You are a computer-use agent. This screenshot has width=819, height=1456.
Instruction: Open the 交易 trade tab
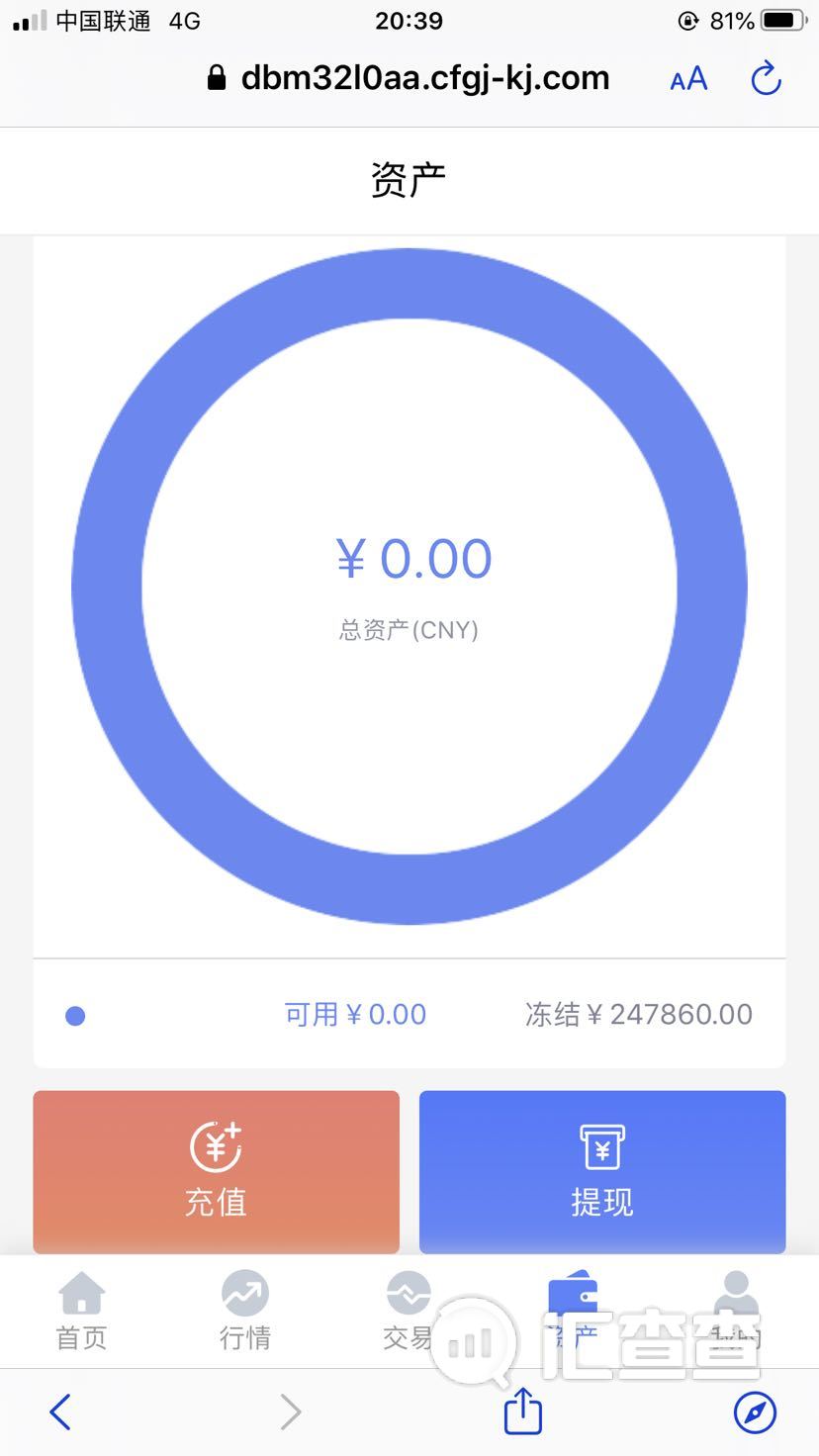(x=409, y=1312)
